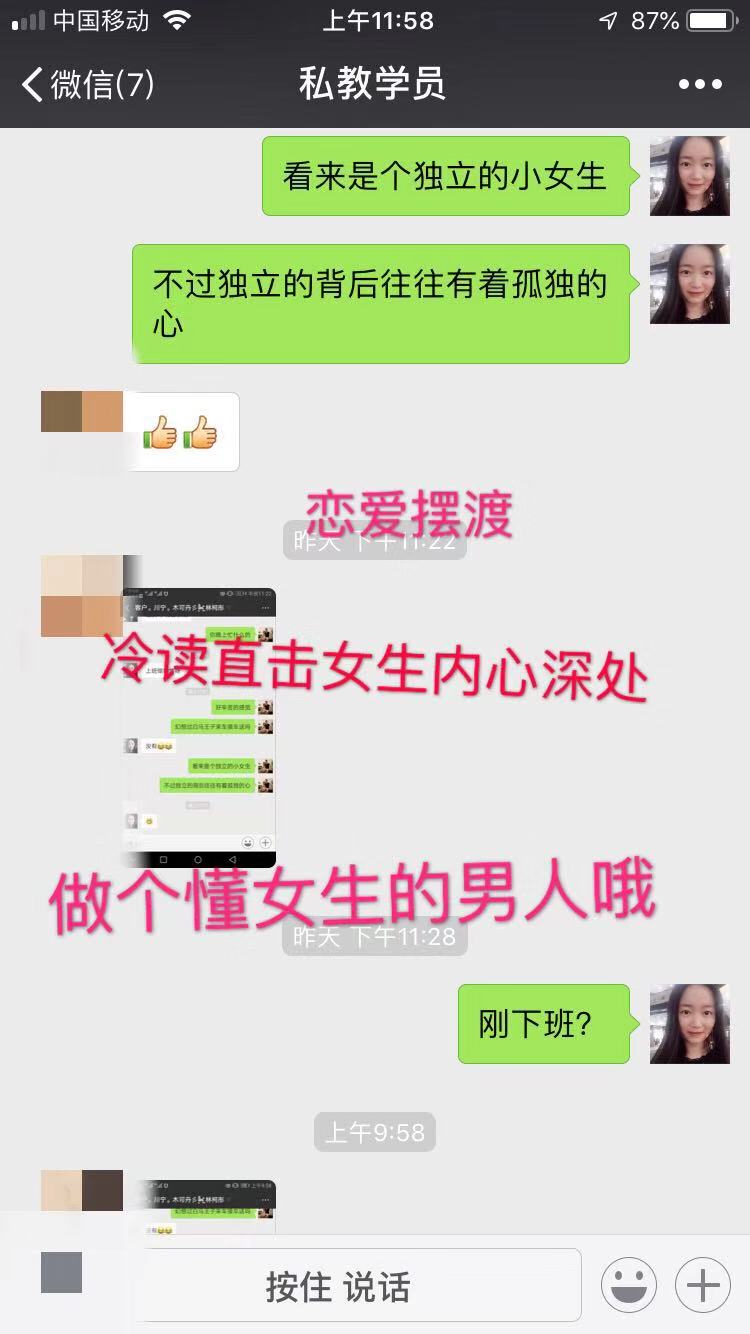View the avatar profile beside 看来是个独立的小女生
Screen dimensions: 750x1334
coord(689,176)
